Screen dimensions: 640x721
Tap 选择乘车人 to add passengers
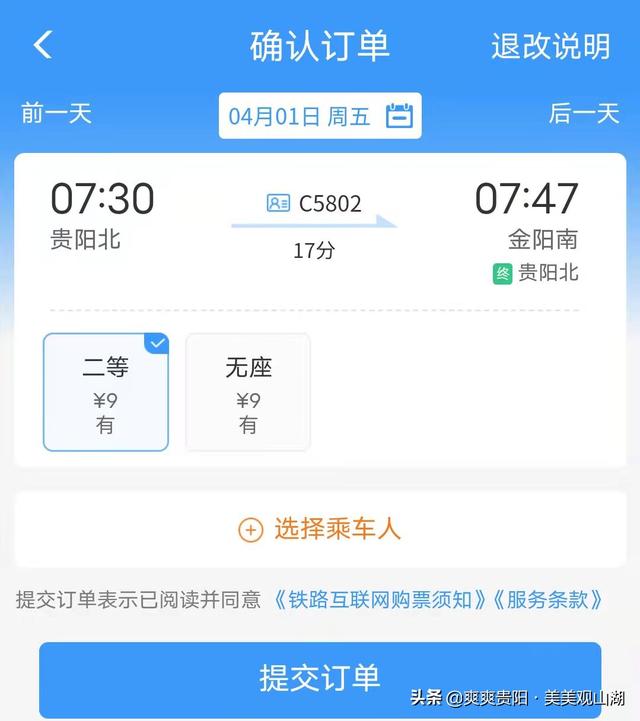[320, 529]
